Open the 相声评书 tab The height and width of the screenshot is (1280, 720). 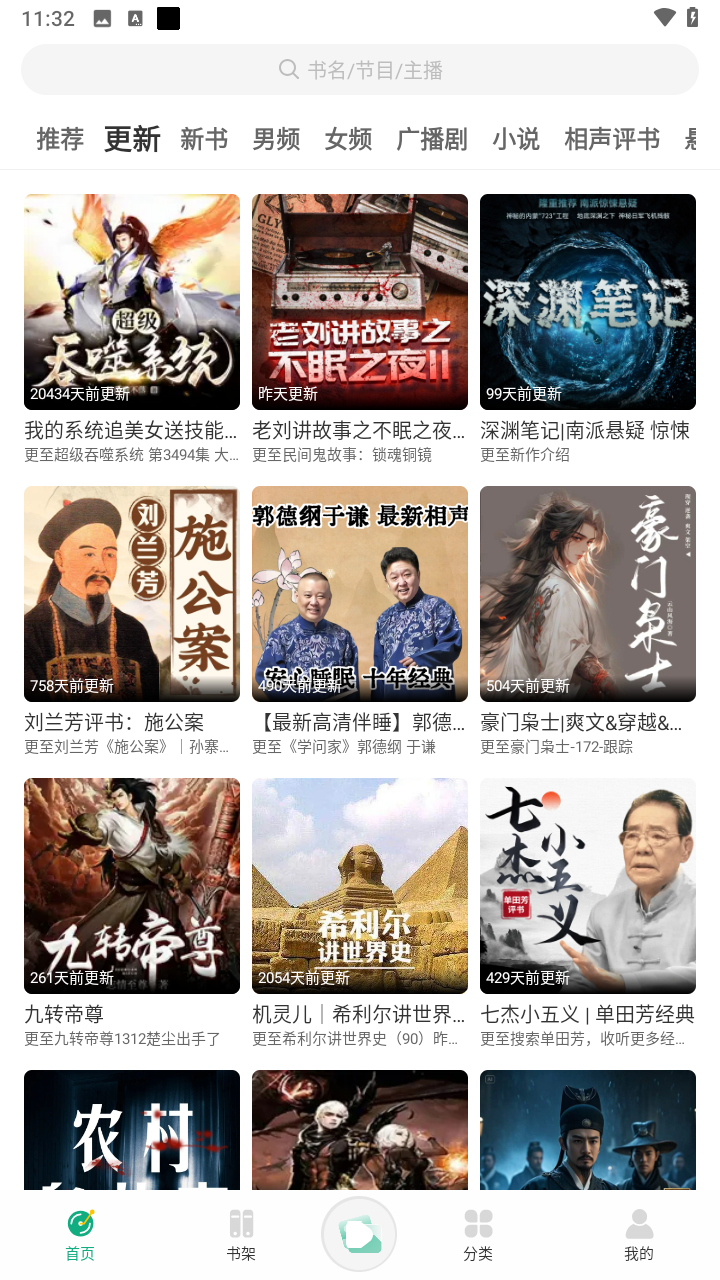pyautogui.click(x=612, y=139)
